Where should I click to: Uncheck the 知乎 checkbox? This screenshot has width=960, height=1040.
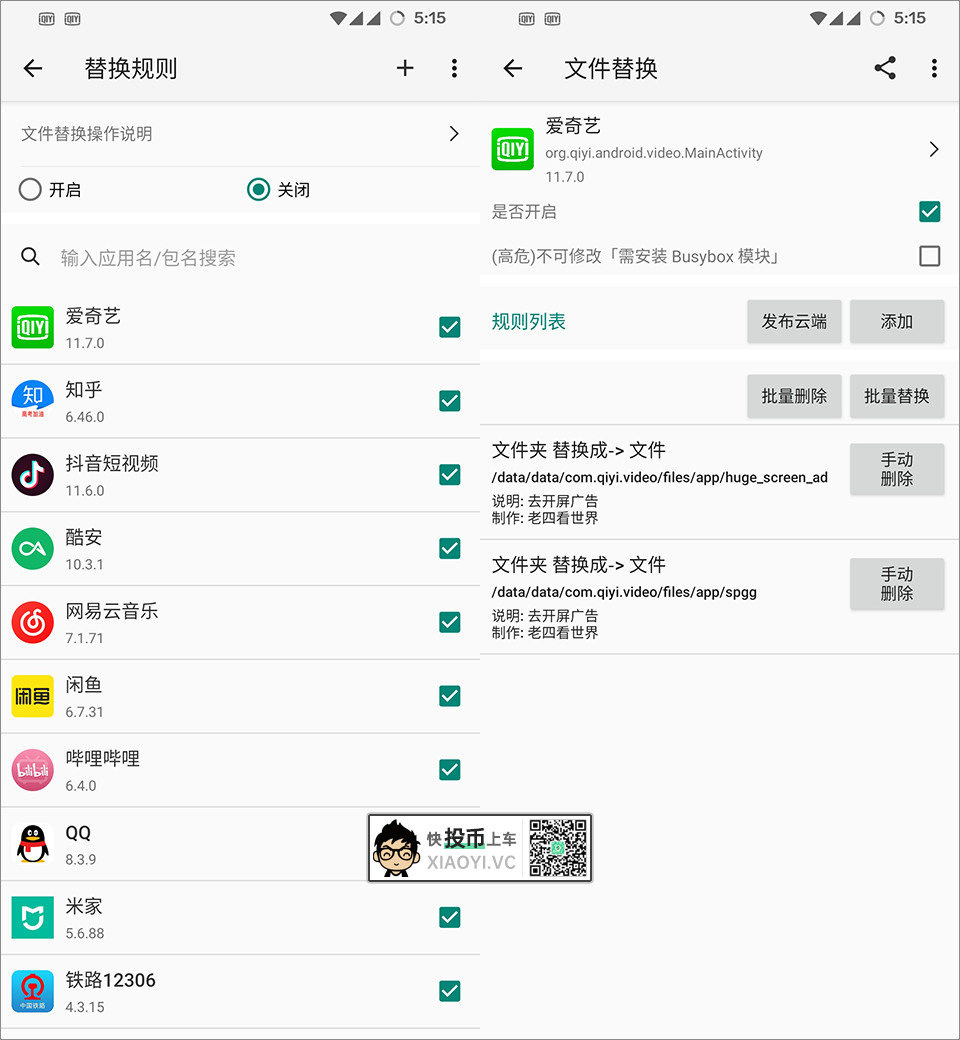[450, 401]
